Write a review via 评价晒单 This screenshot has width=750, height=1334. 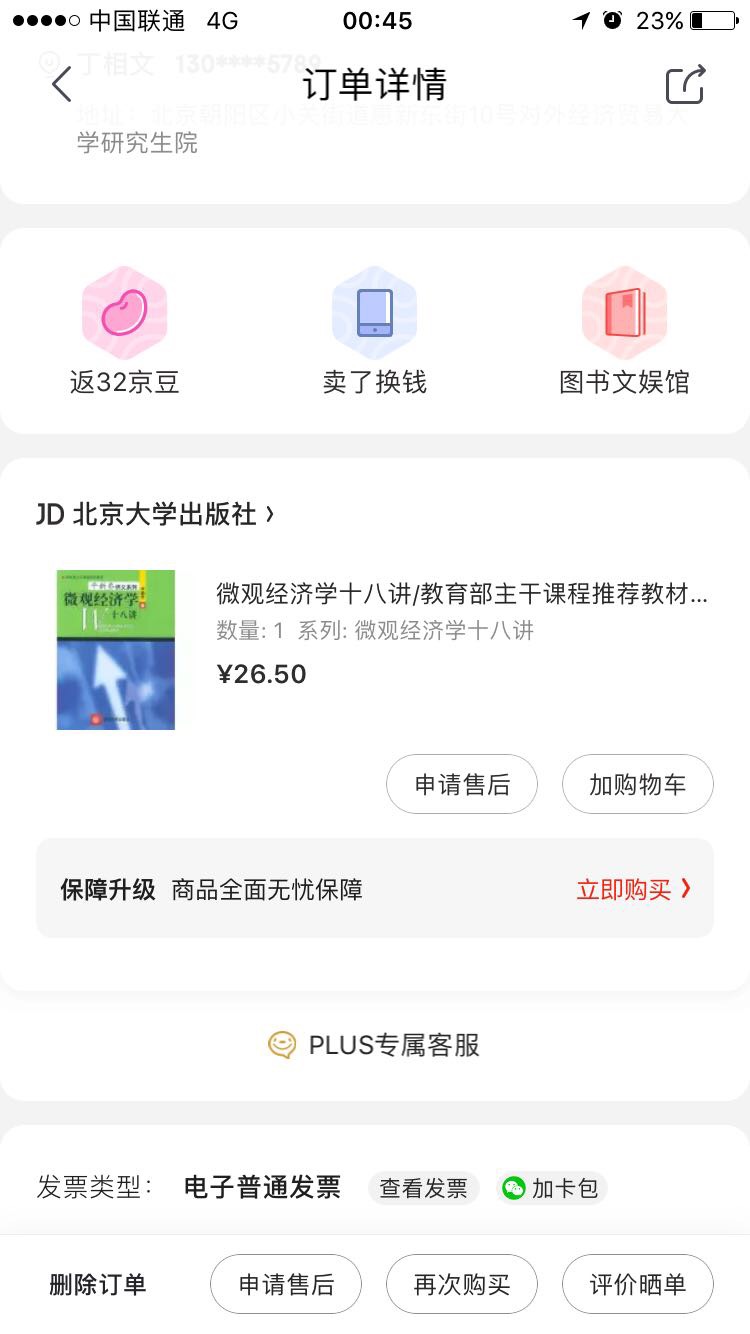pos(638,1285)
